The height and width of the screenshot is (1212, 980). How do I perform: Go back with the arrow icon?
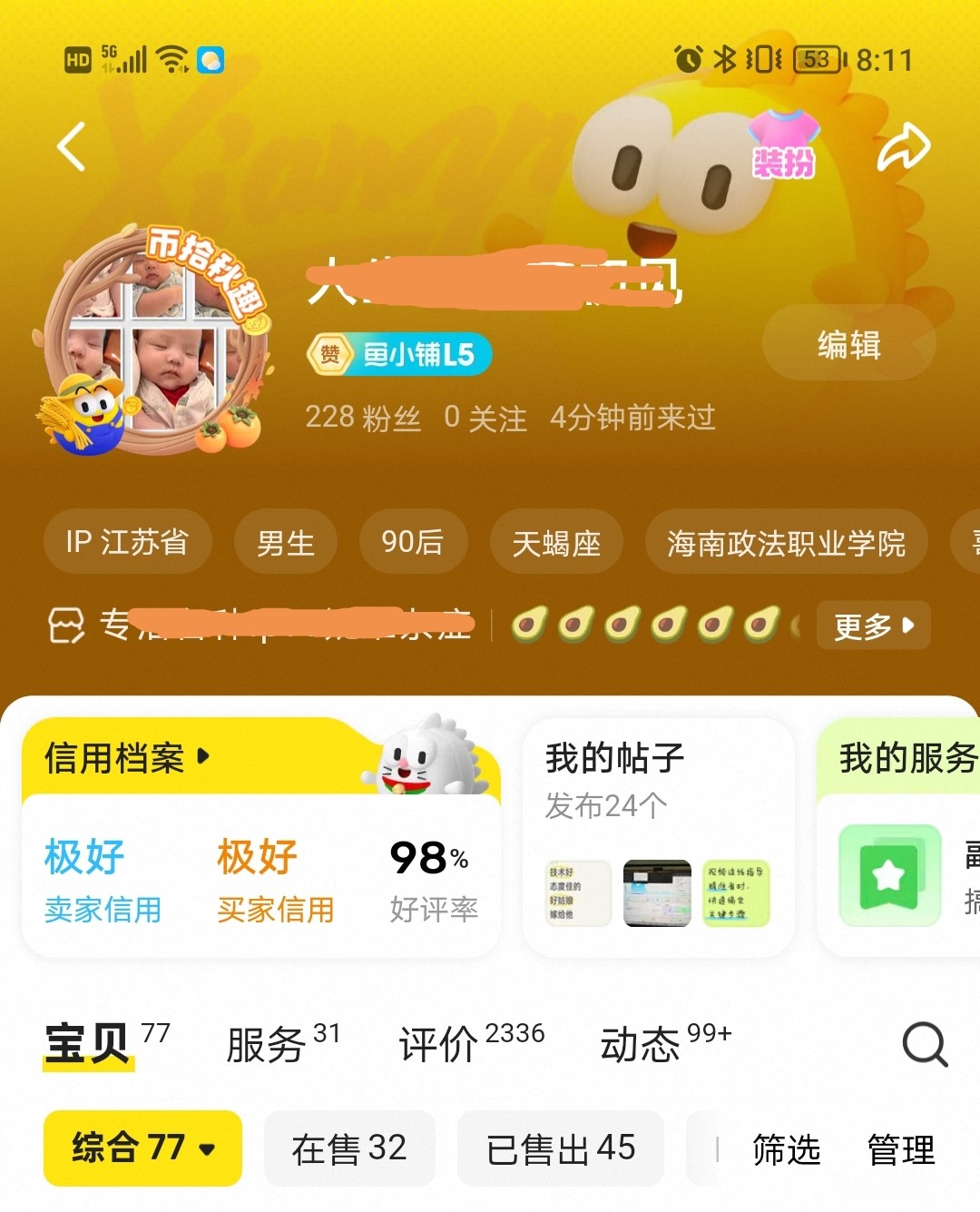(72, 146)
